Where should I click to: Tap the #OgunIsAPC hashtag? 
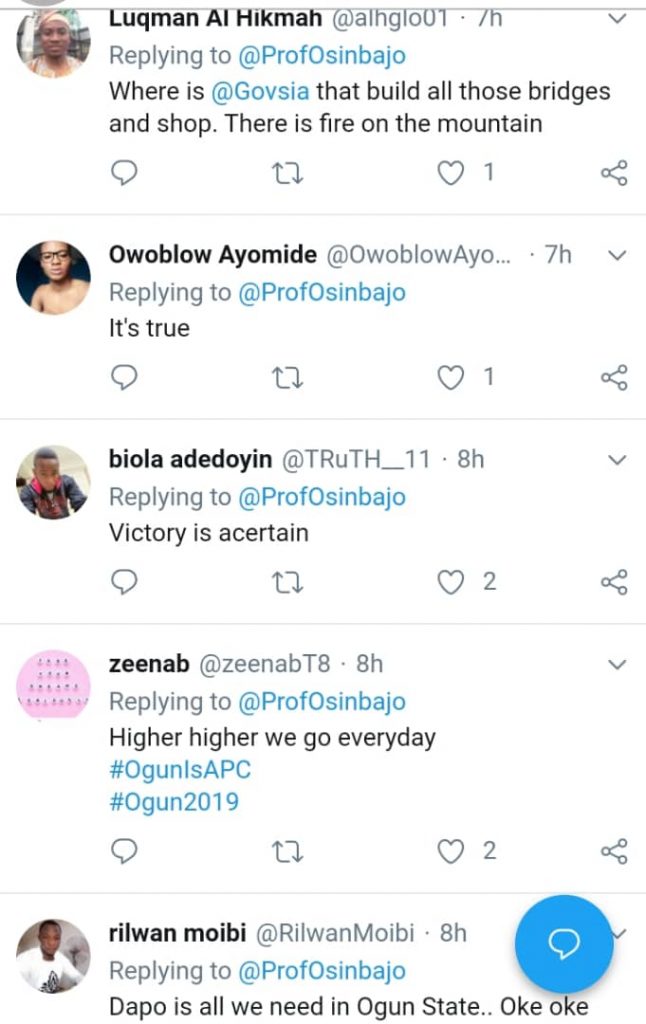pos(180,770)
